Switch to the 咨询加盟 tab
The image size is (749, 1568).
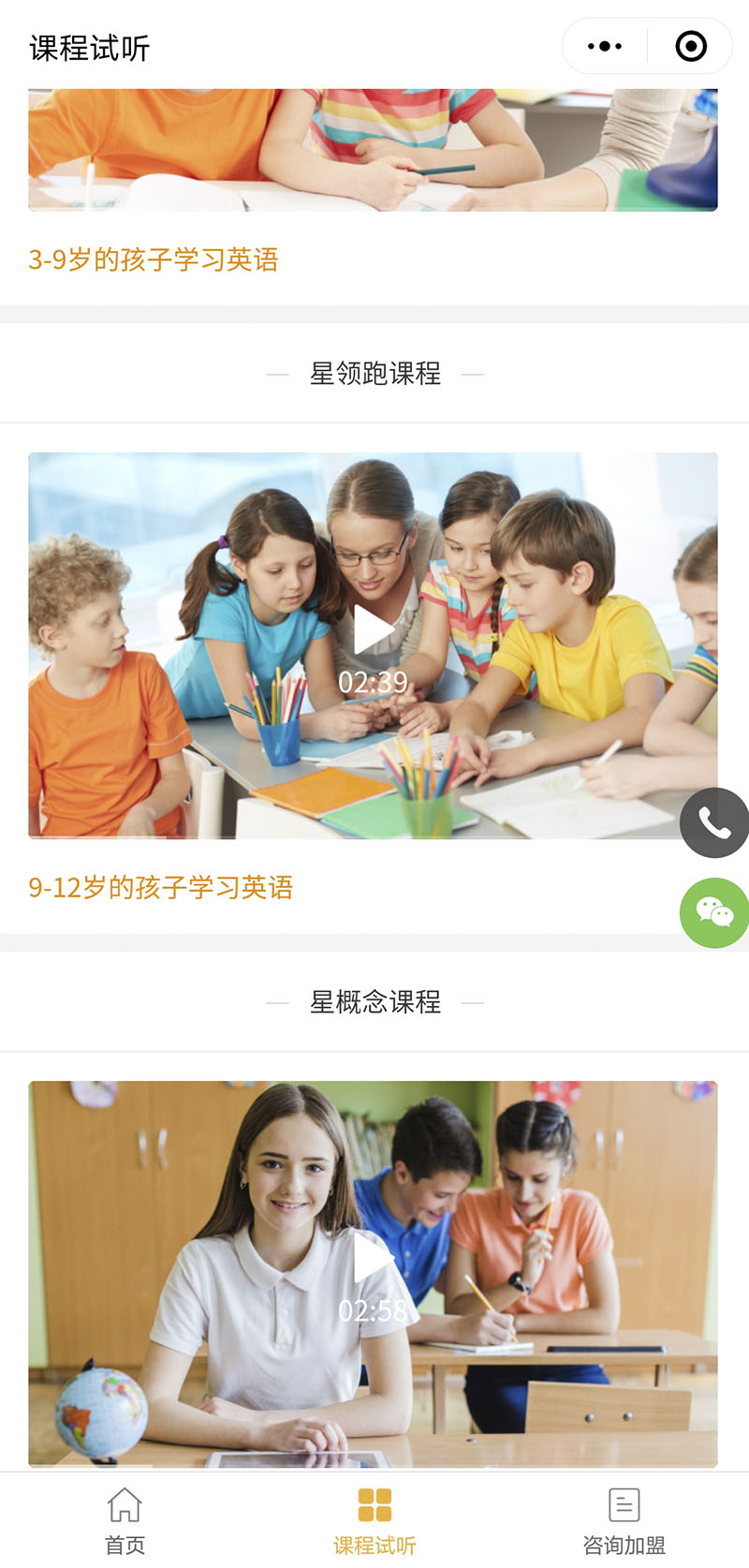pyautogui.click(x=624, y=1521)
